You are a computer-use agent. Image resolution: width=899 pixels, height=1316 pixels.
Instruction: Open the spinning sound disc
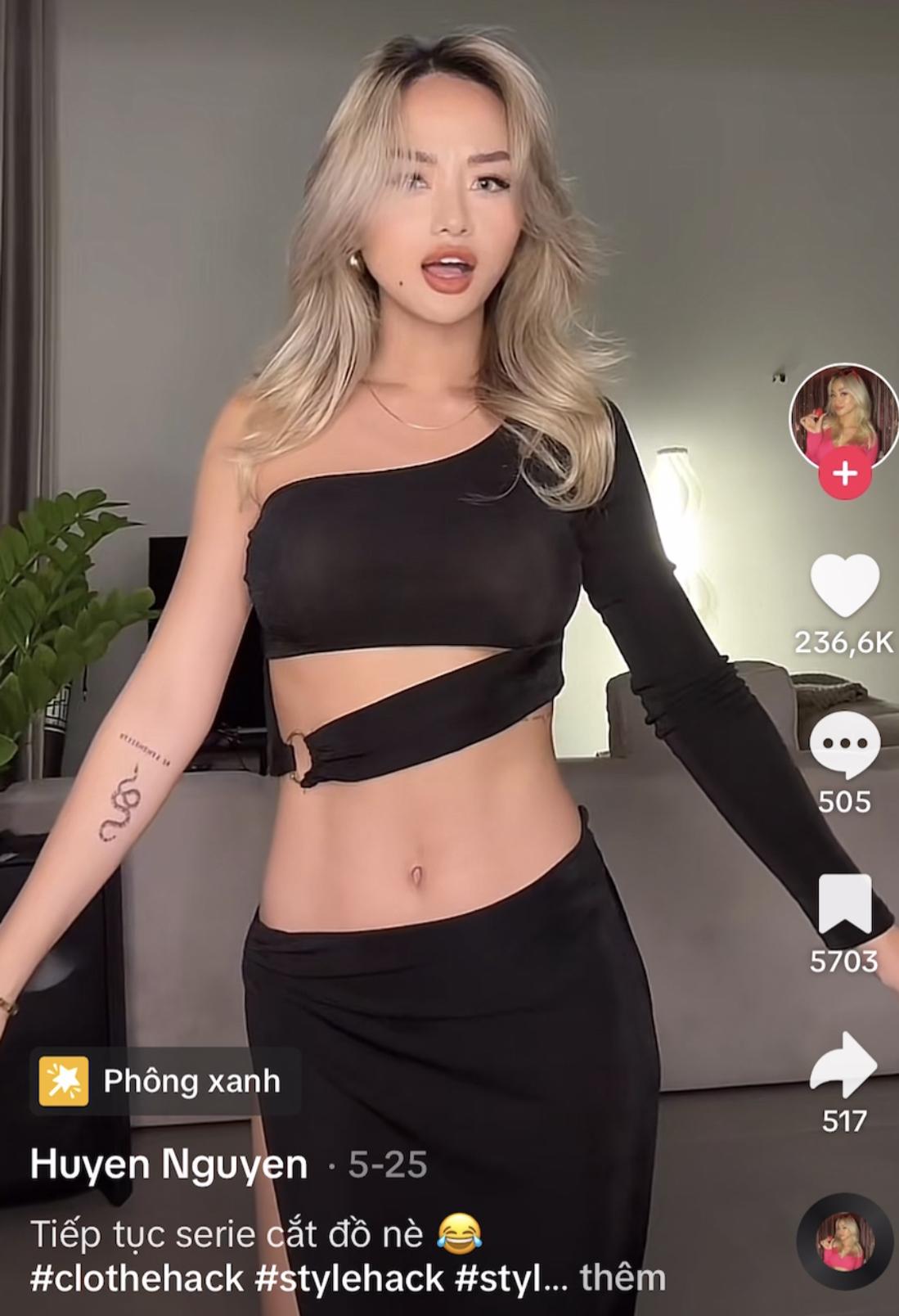coord(843,1242)
